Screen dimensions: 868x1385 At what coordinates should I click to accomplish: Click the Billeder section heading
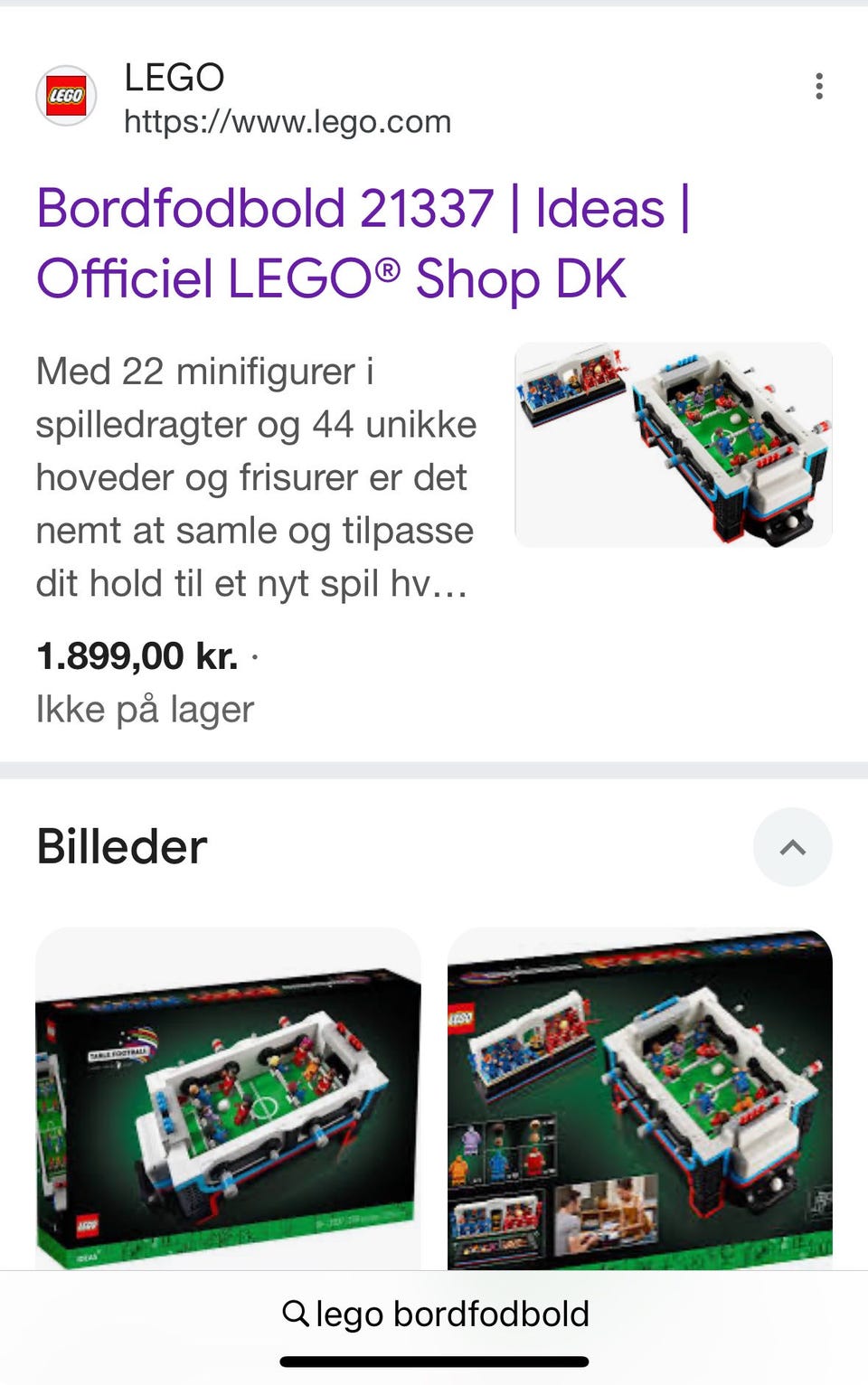click(121, 847)
